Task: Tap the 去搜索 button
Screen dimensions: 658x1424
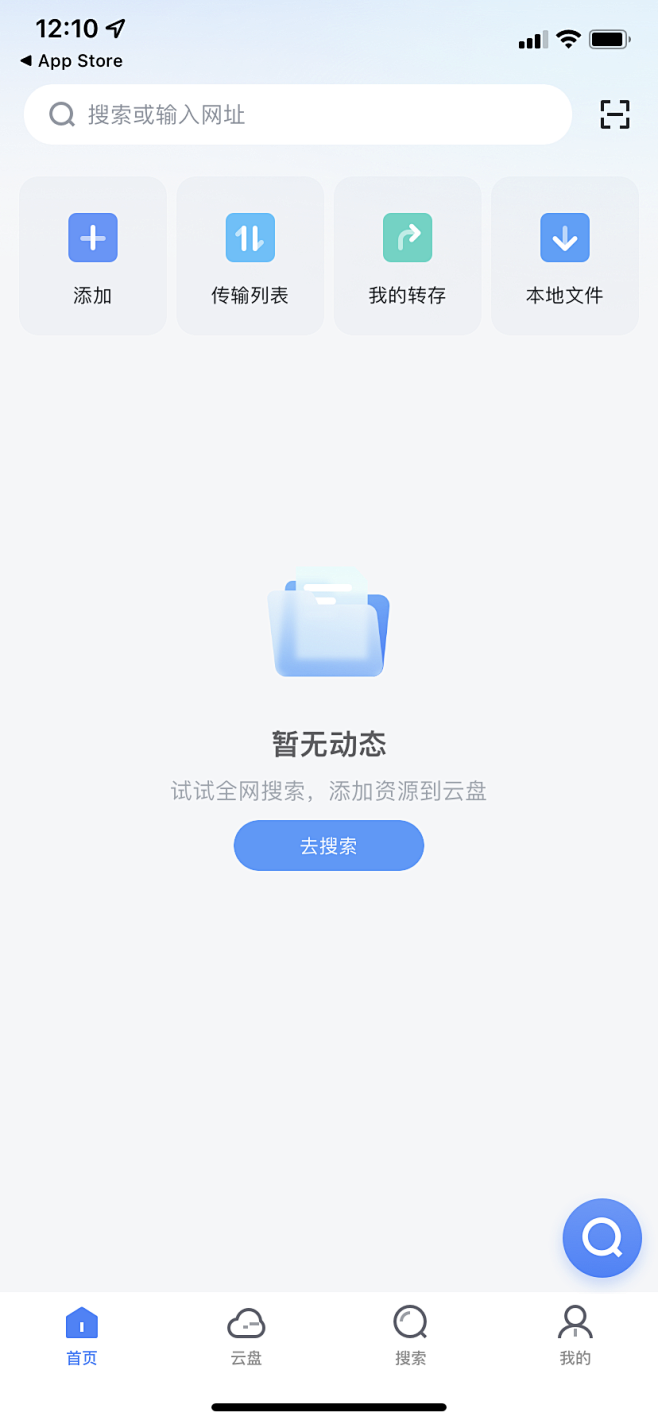Action: tap(329, 846)
